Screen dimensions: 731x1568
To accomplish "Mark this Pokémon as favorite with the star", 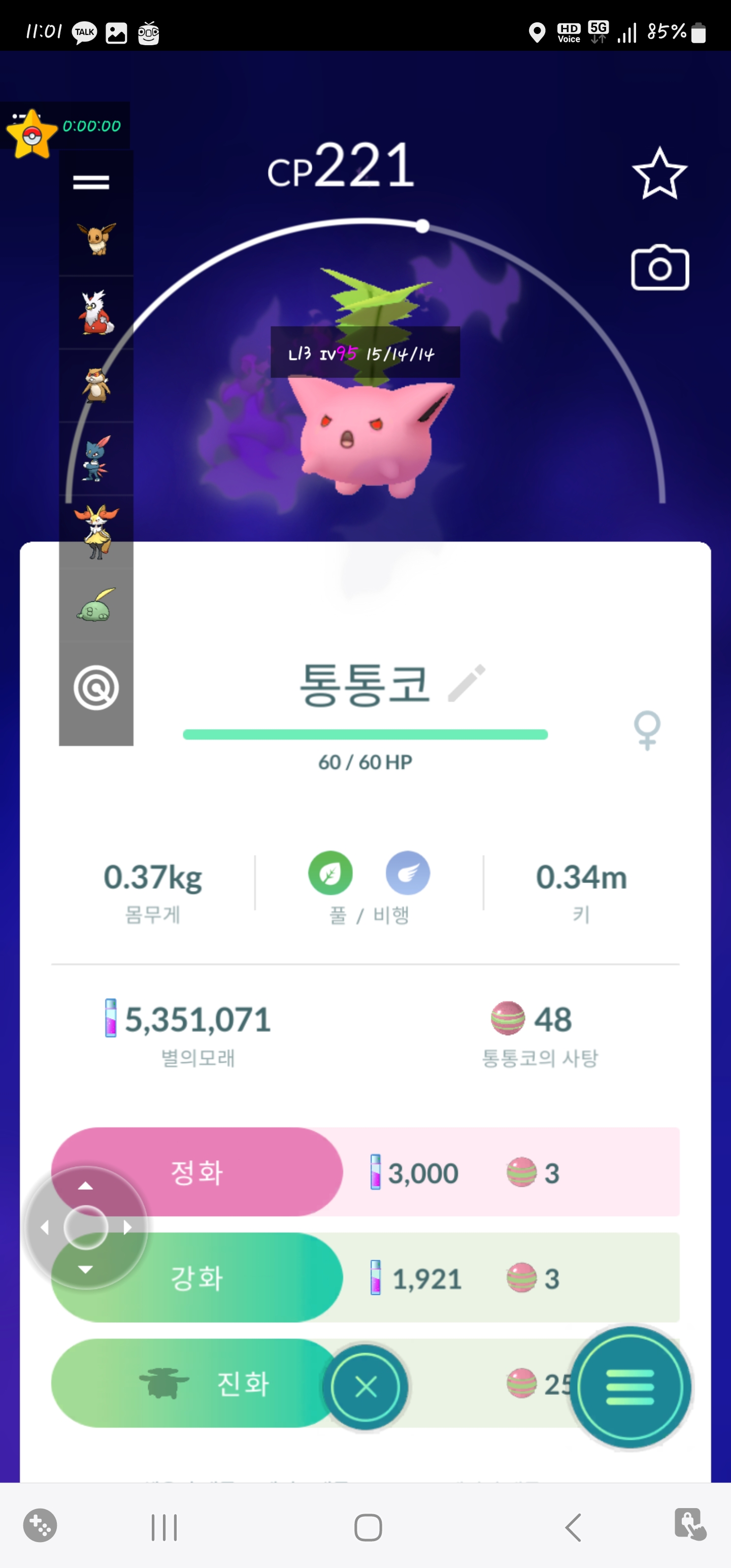I will click(x=659, y=174).
